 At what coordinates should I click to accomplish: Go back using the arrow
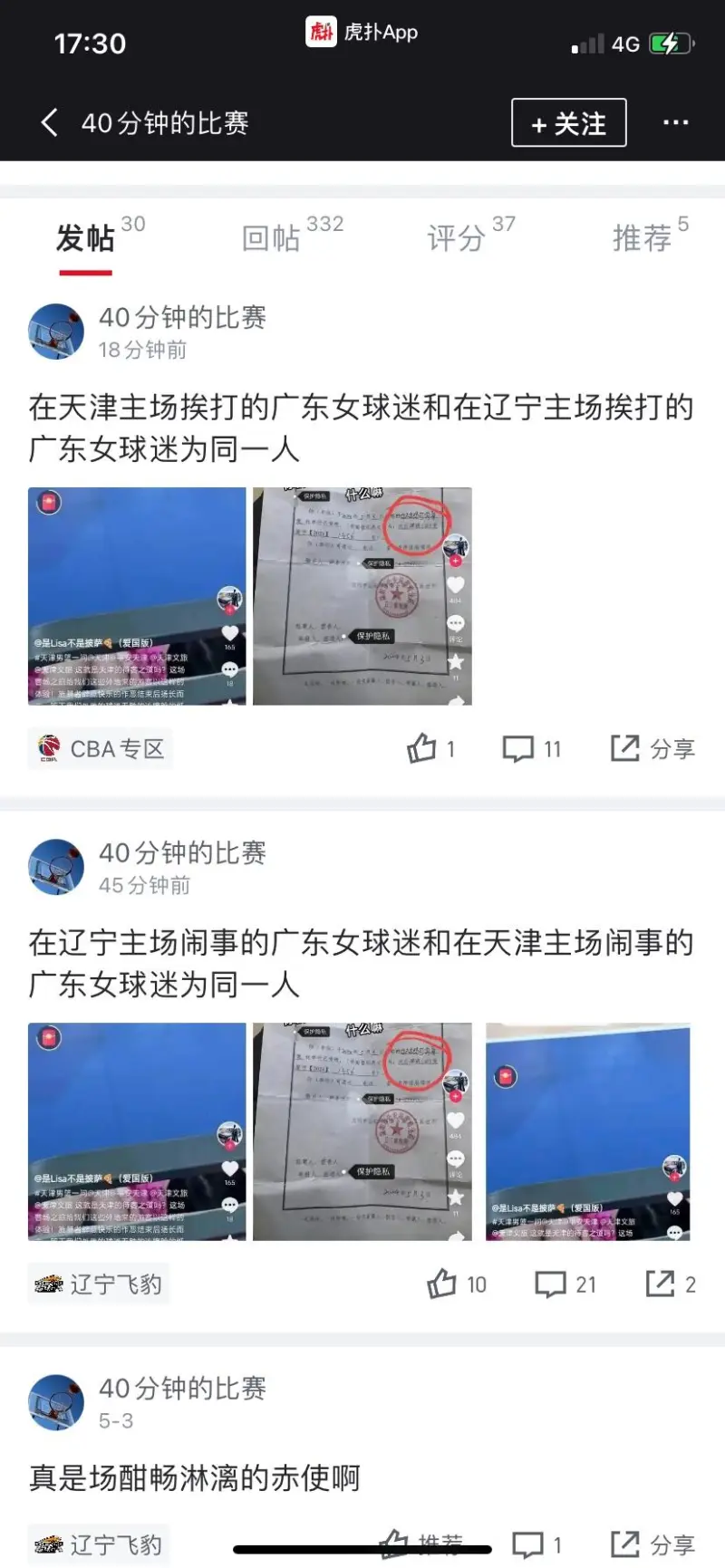(x=49, y=122)
